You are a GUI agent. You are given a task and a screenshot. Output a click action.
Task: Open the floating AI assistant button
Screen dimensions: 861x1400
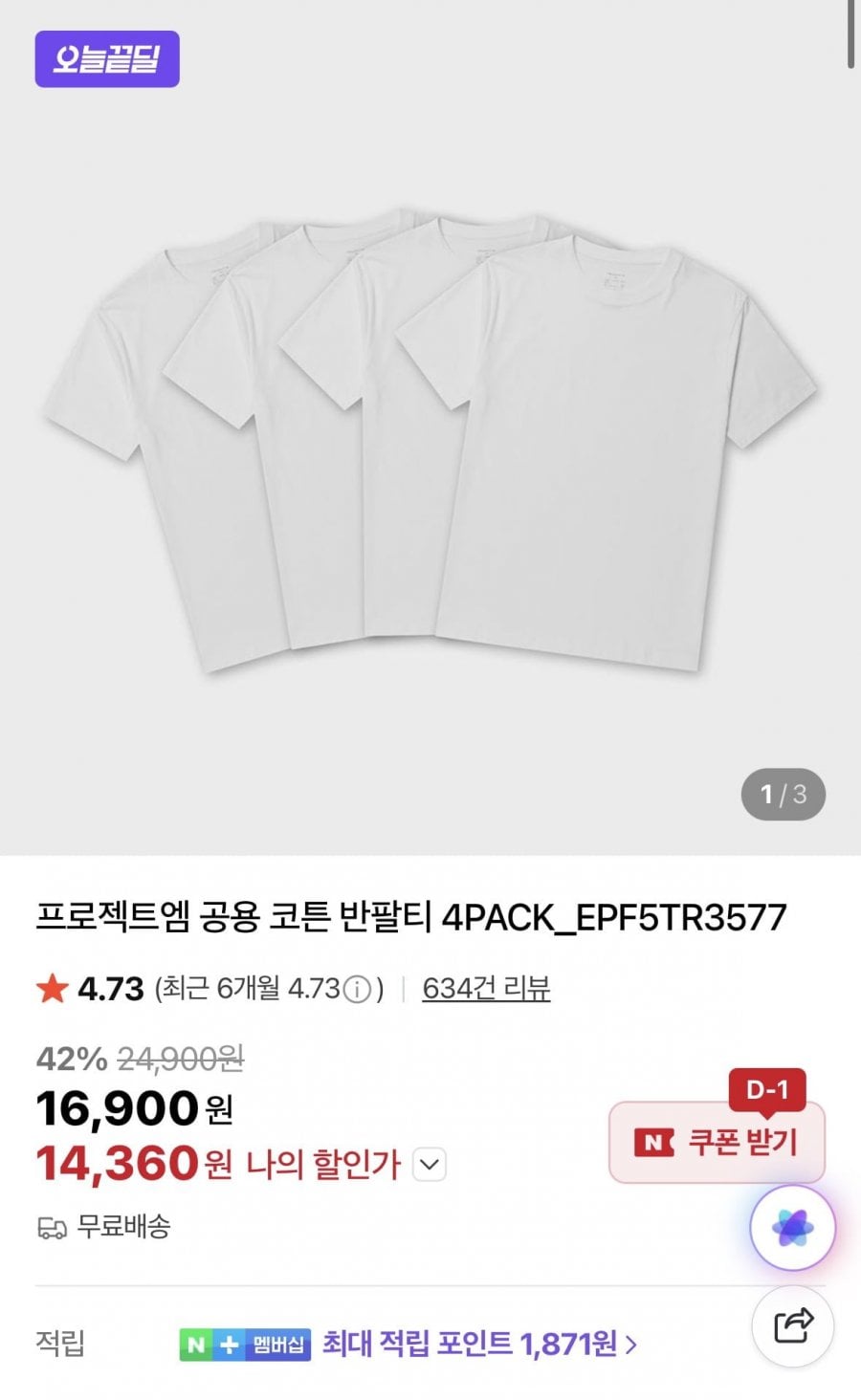792,1228
